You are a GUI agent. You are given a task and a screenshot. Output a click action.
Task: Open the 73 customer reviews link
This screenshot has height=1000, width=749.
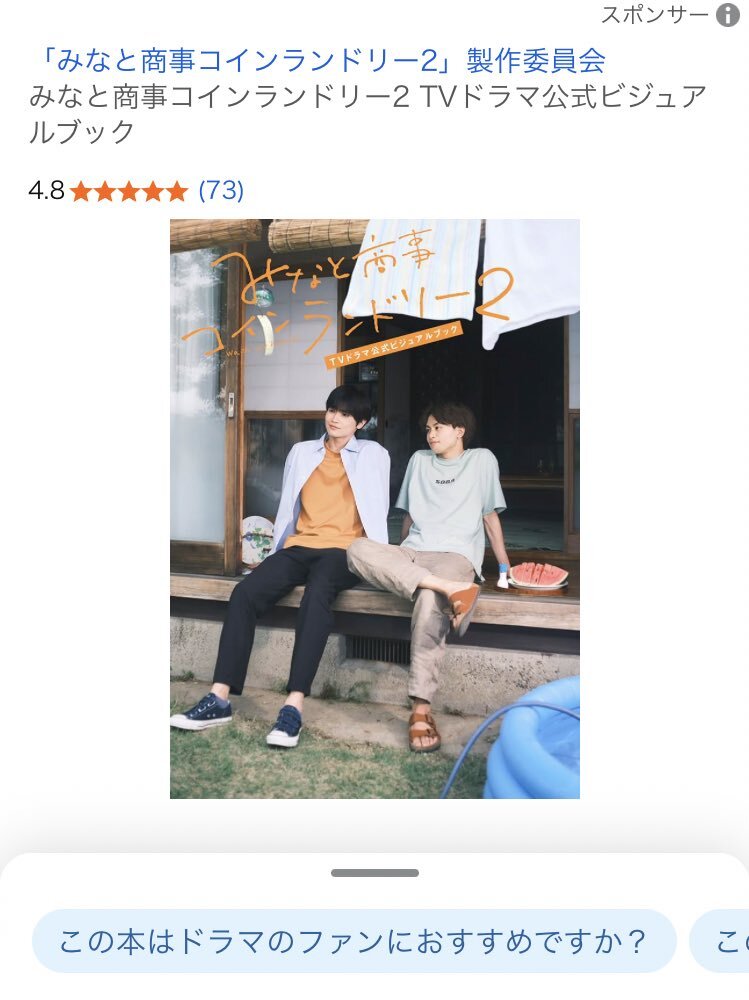point(221,190)
